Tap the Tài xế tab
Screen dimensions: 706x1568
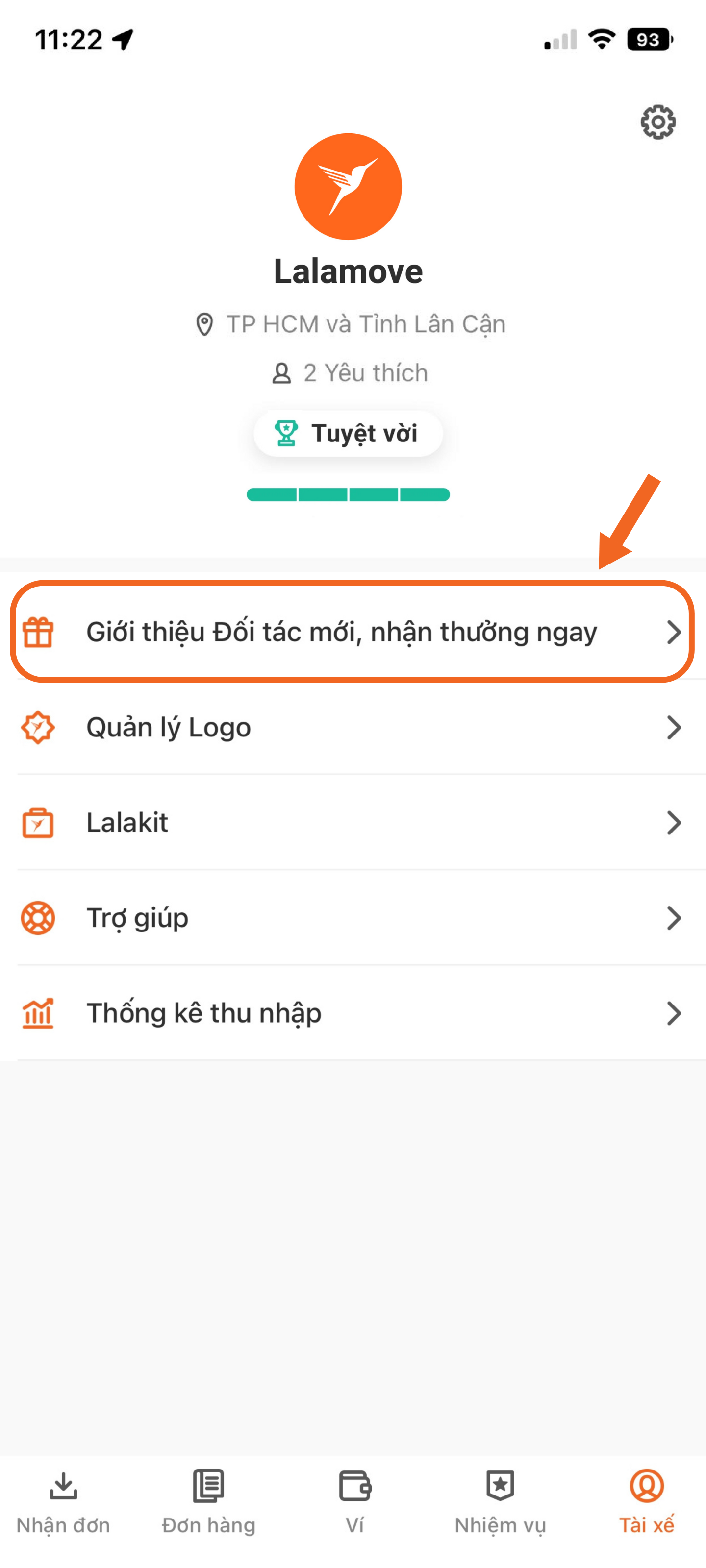646,1501
